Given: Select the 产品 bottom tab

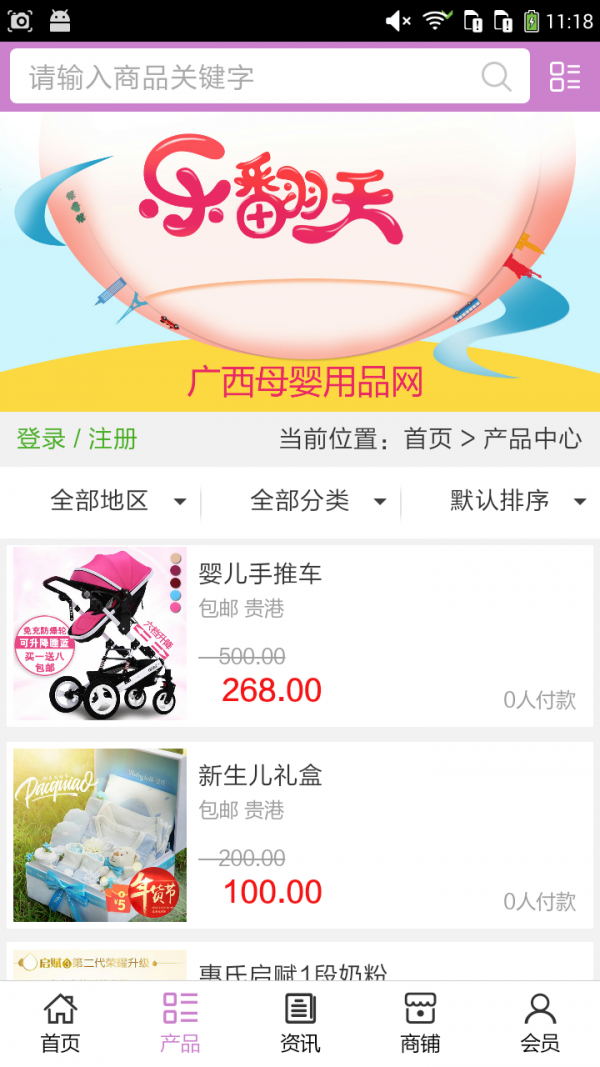Looking at the screenshot, I should [180, 1023].
